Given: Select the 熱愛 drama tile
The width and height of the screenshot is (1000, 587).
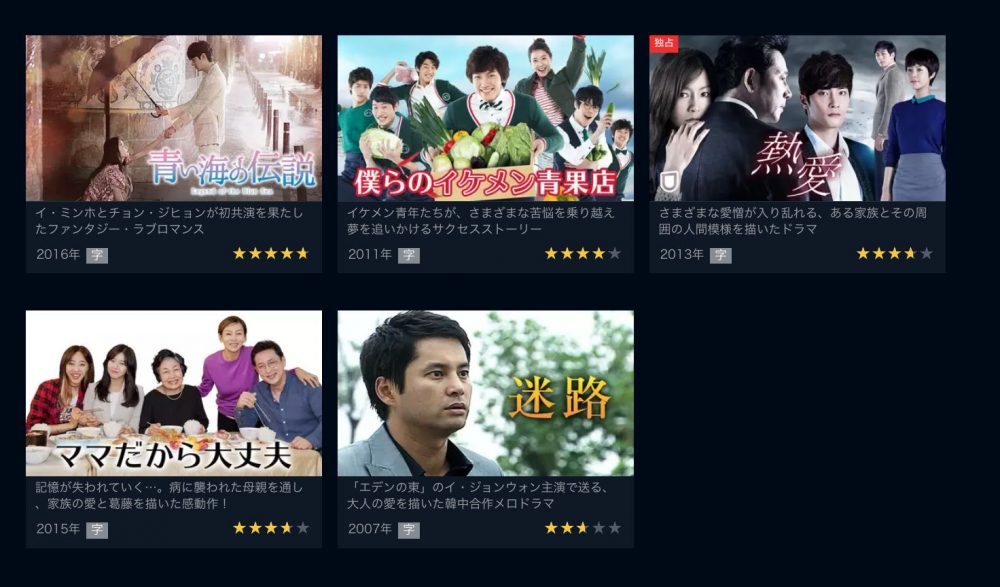Looking at the screenshot, I should (797, 119).
